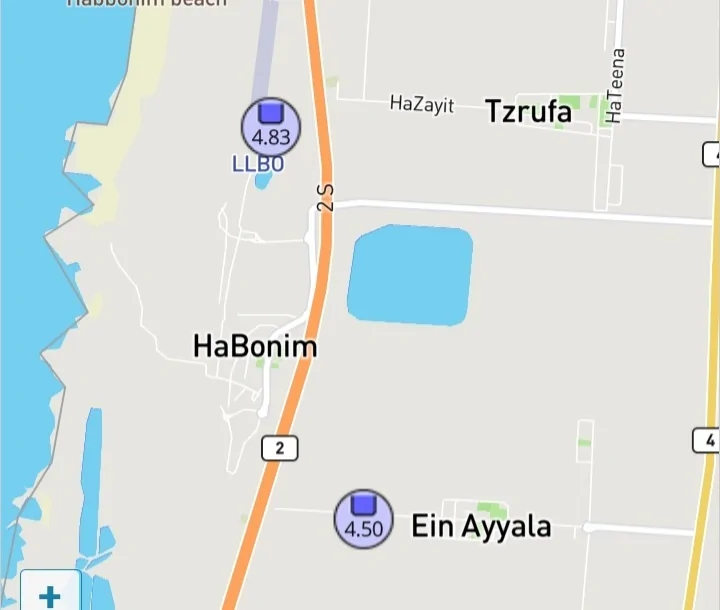Open the LLBO marker rated 4.83
The image size is (720, 610).
click(x=271, y=128)
